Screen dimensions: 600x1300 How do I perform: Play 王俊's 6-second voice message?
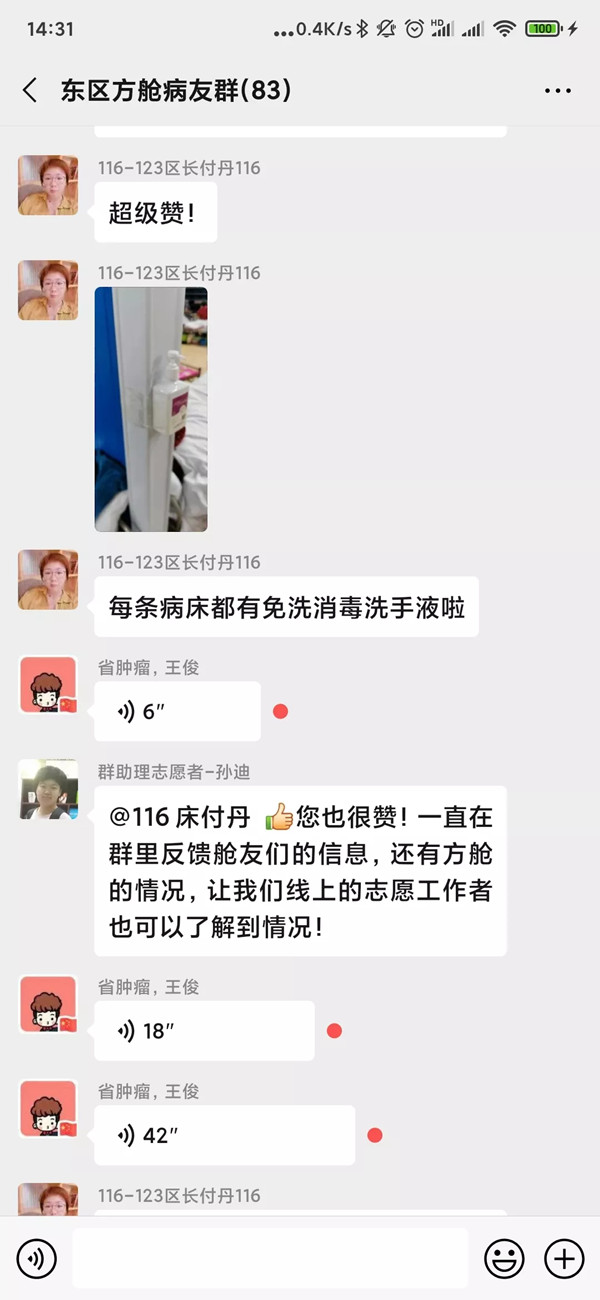click(x=177, y=712)
